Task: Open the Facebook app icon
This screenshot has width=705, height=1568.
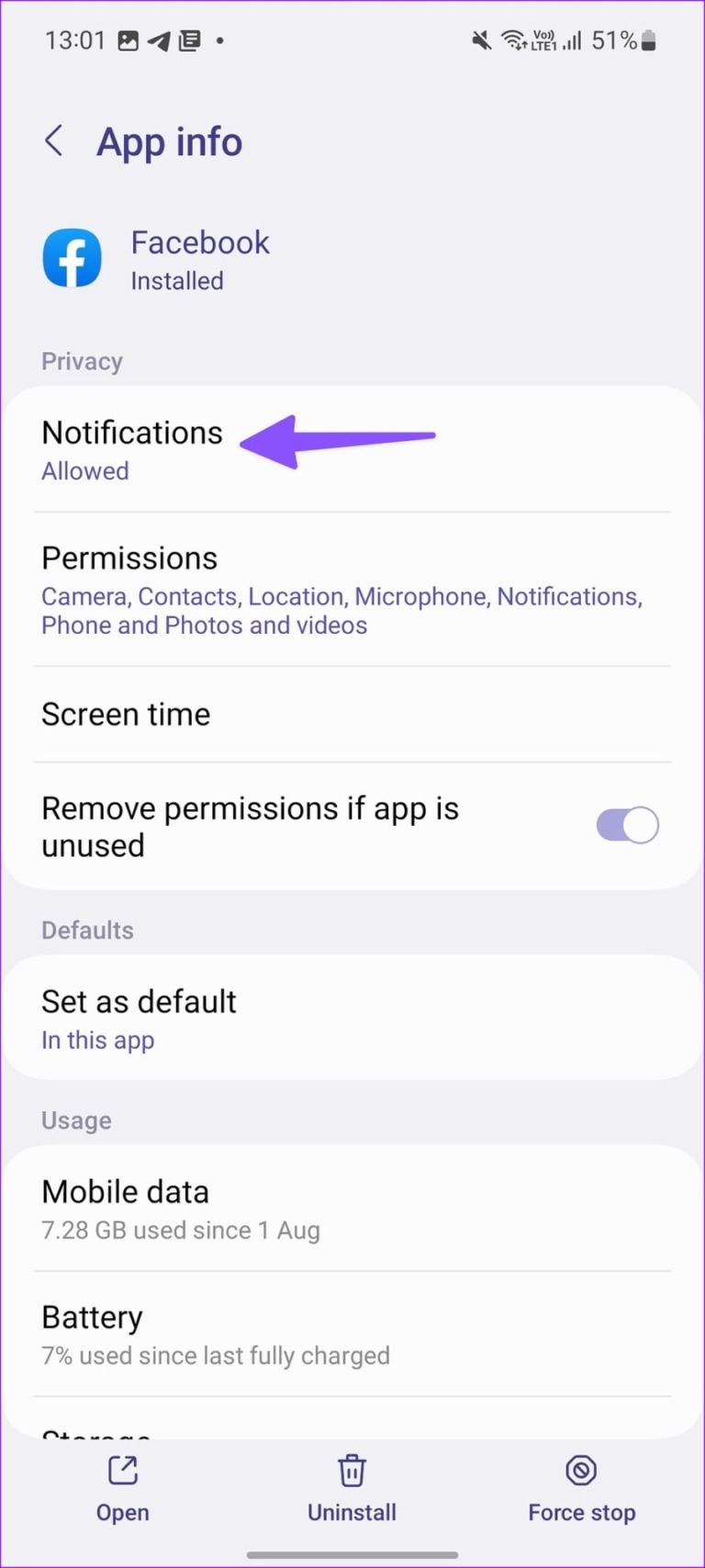Action: tap(73, 258)
